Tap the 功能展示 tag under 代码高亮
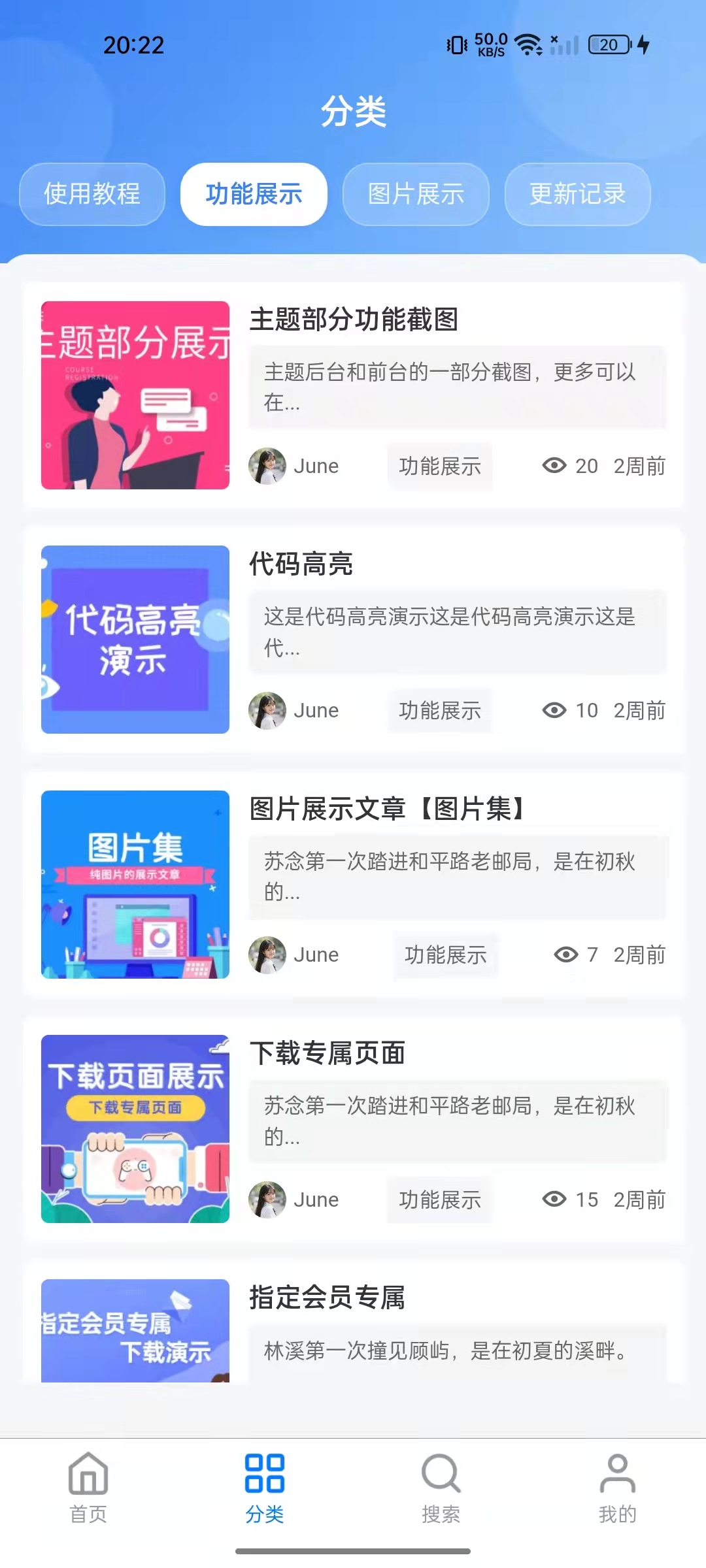This screenshot has width=706, height=1568. (440, 711)
